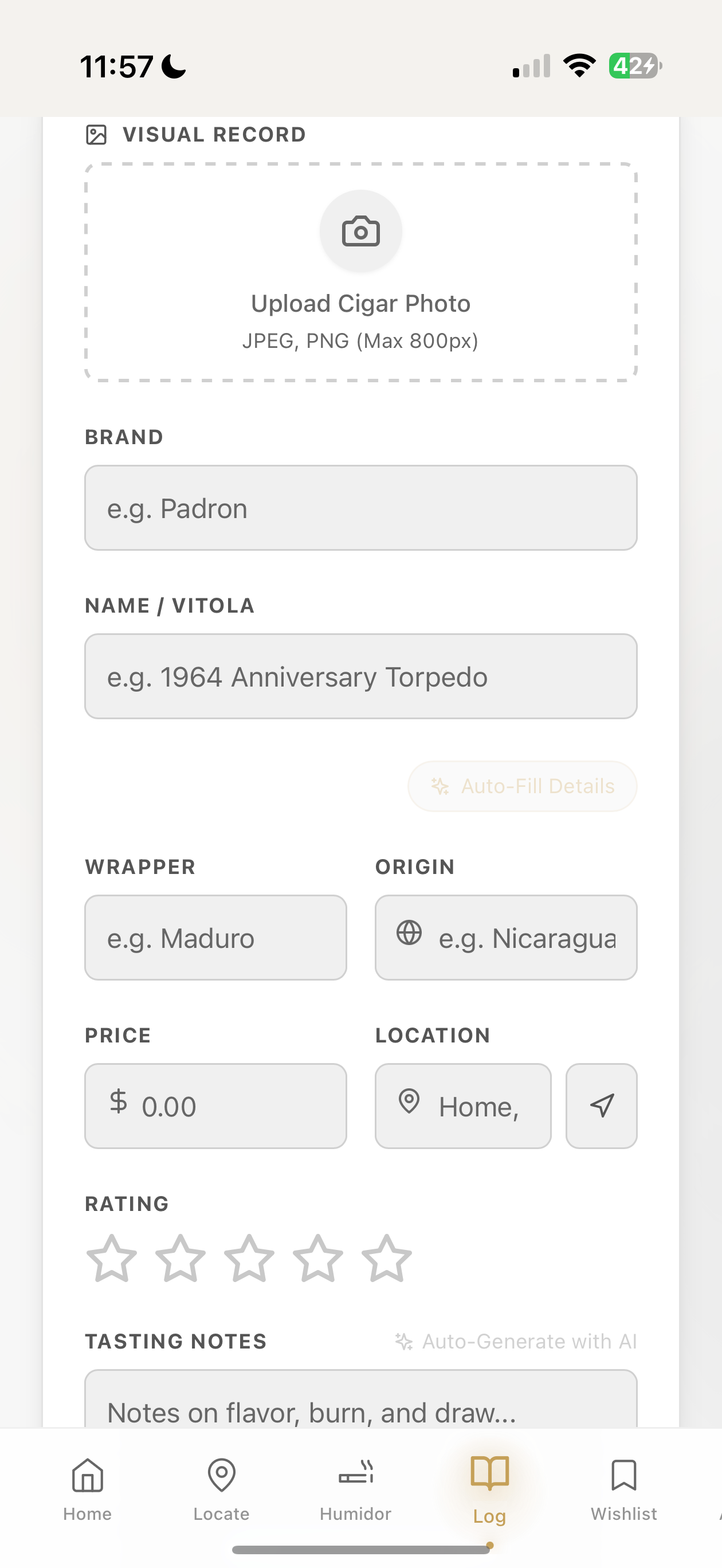Click the map pin icon in the Location field
The width and height of the screenshot is (722, 1568).
coord(409,1106)
